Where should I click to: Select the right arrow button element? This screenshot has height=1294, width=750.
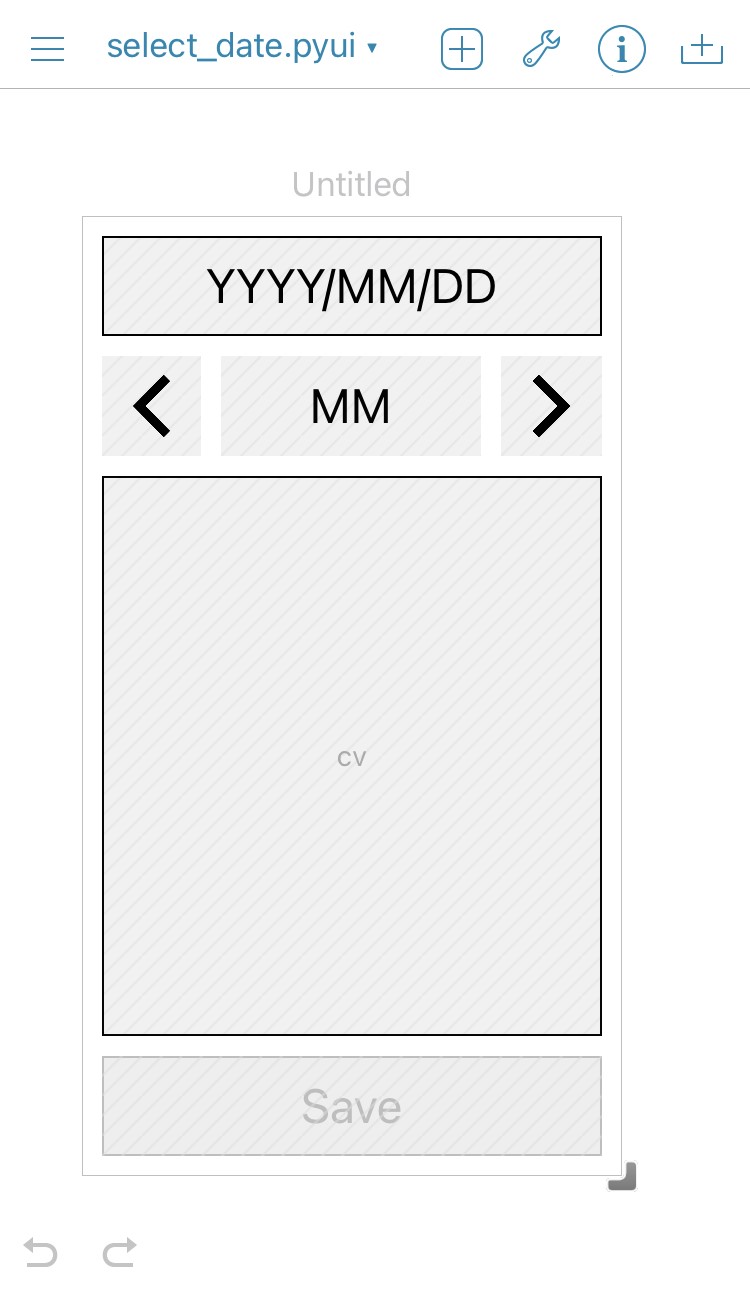click(x=551, y=406)
